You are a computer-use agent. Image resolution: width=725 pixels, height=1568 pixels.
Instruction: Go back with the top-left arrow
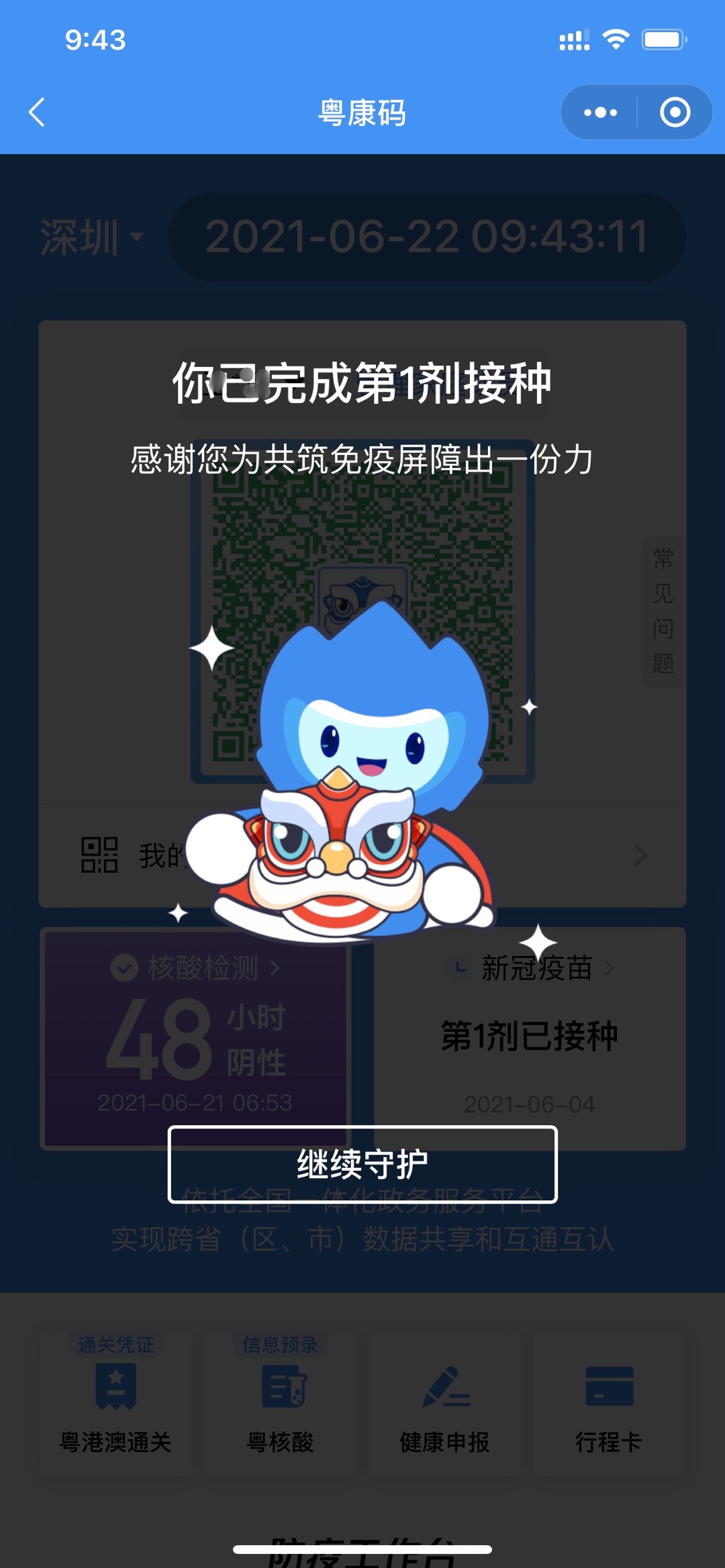tap(38, 112)
